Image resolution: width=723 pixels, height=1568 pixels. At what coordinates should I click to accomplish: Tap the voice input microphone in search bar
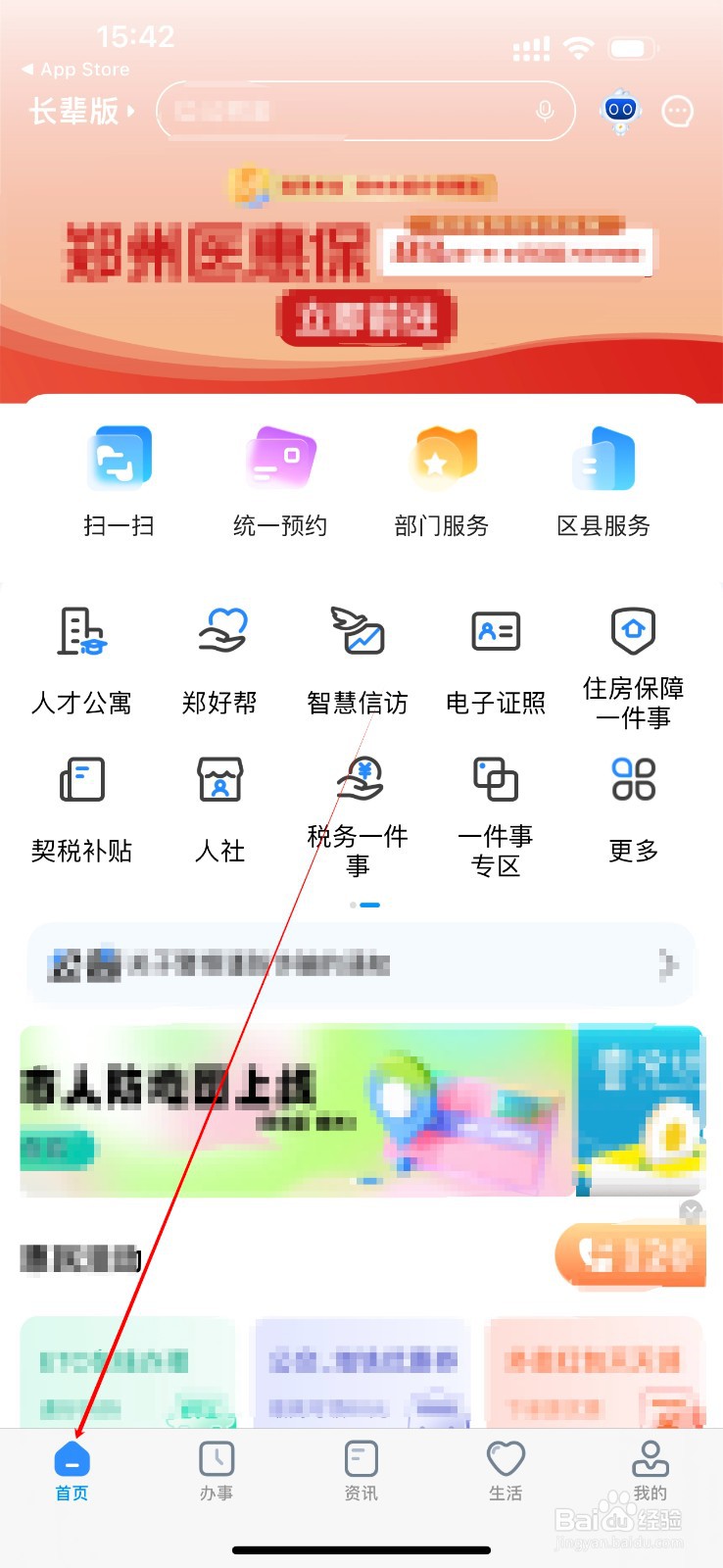point(546,111)
